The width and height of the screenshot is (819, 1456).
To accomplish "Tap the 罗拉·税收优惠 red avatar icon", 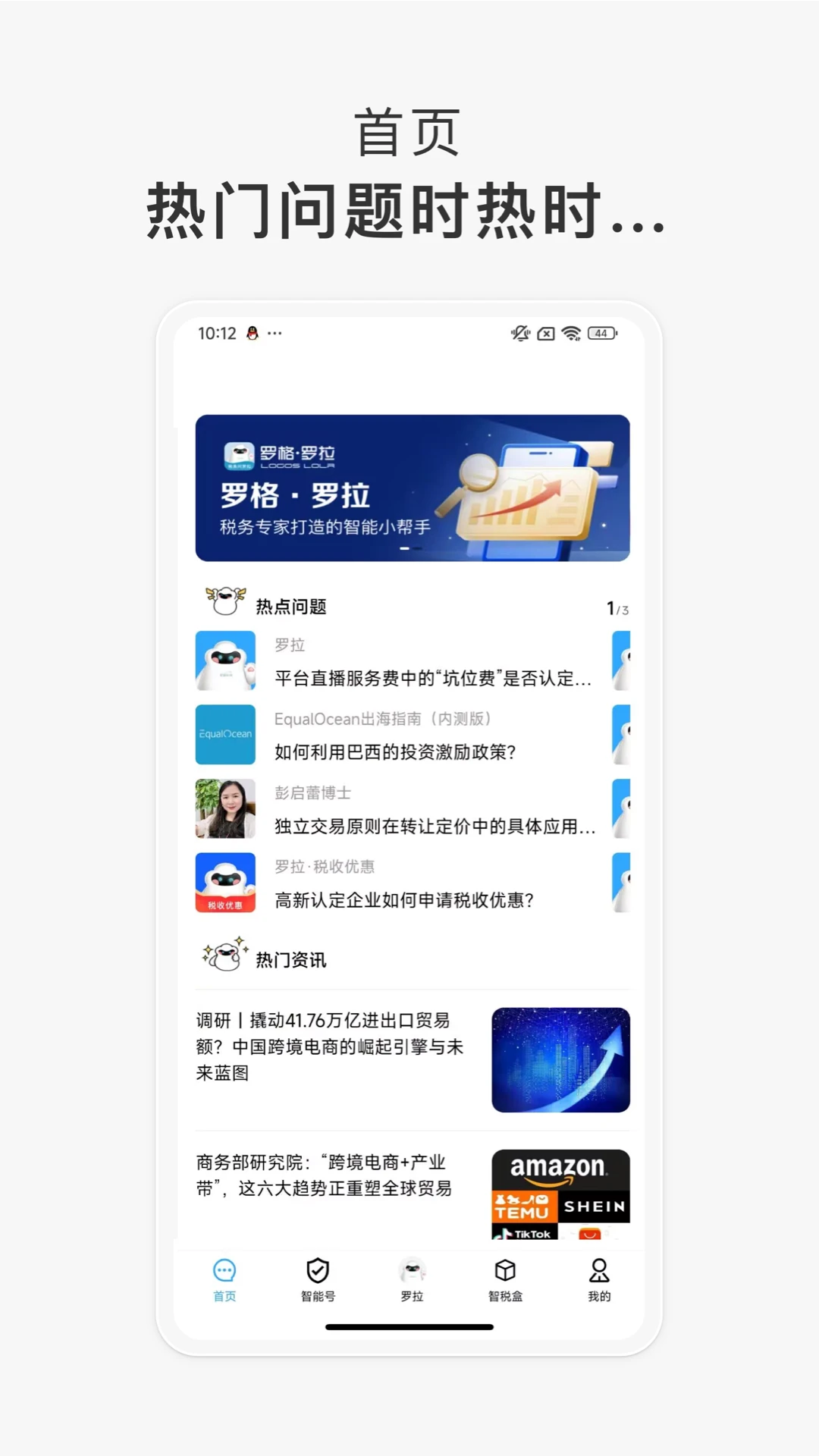I will point(224,882).
